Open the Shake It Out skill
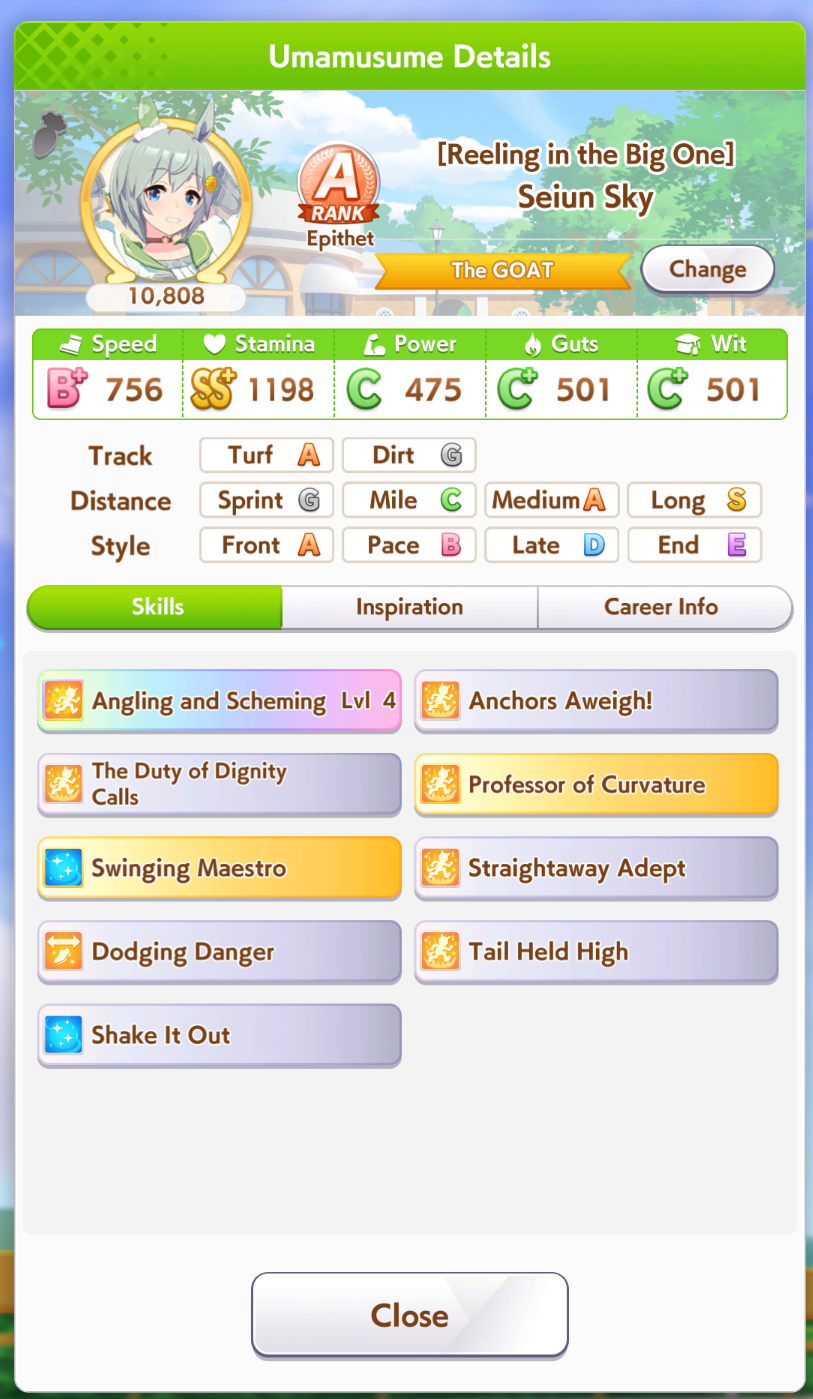813x1399 pixels. coord(219,1035)
